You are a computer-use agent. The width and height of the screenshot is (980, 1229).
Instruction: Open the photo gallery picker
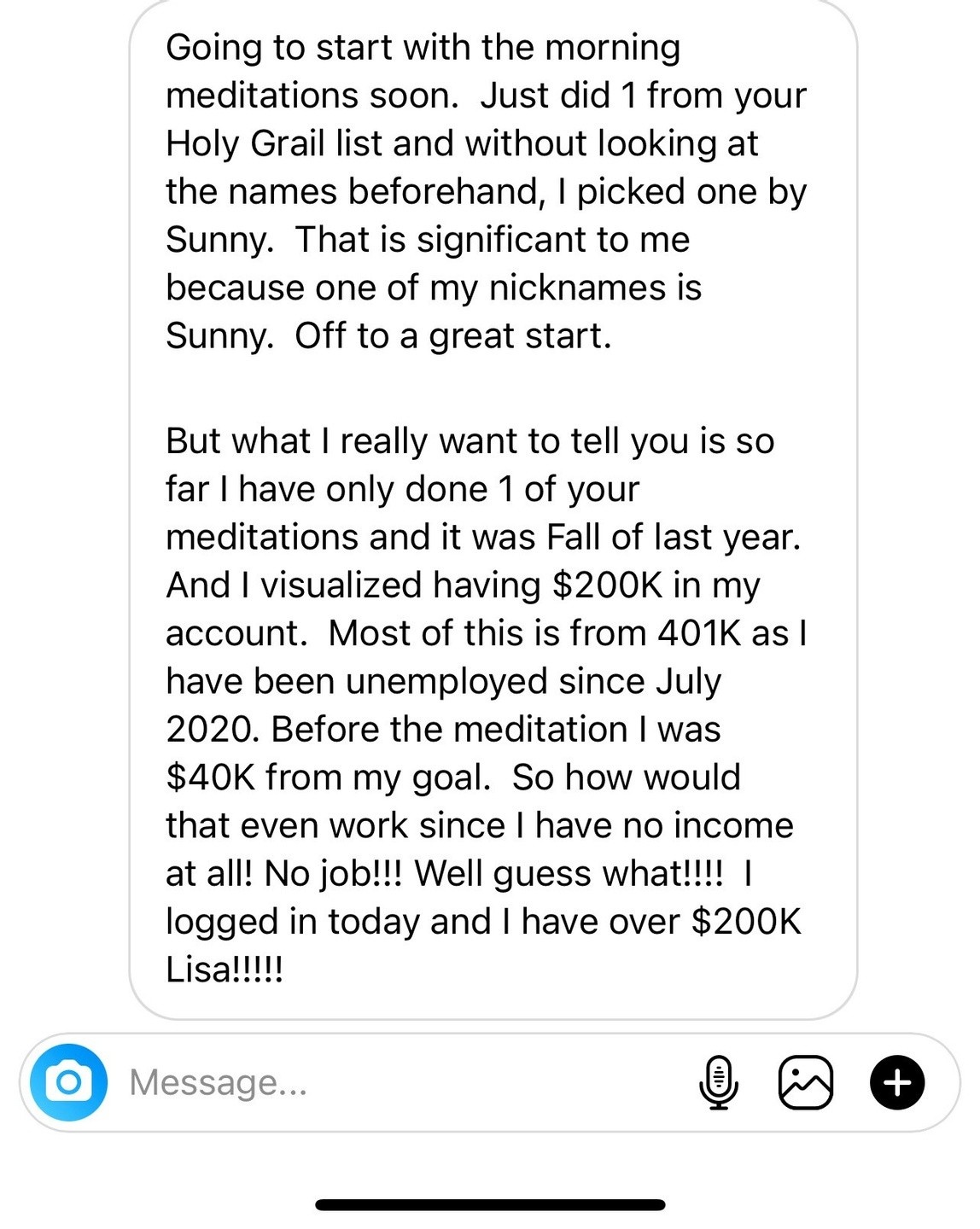coord(805,1082)
